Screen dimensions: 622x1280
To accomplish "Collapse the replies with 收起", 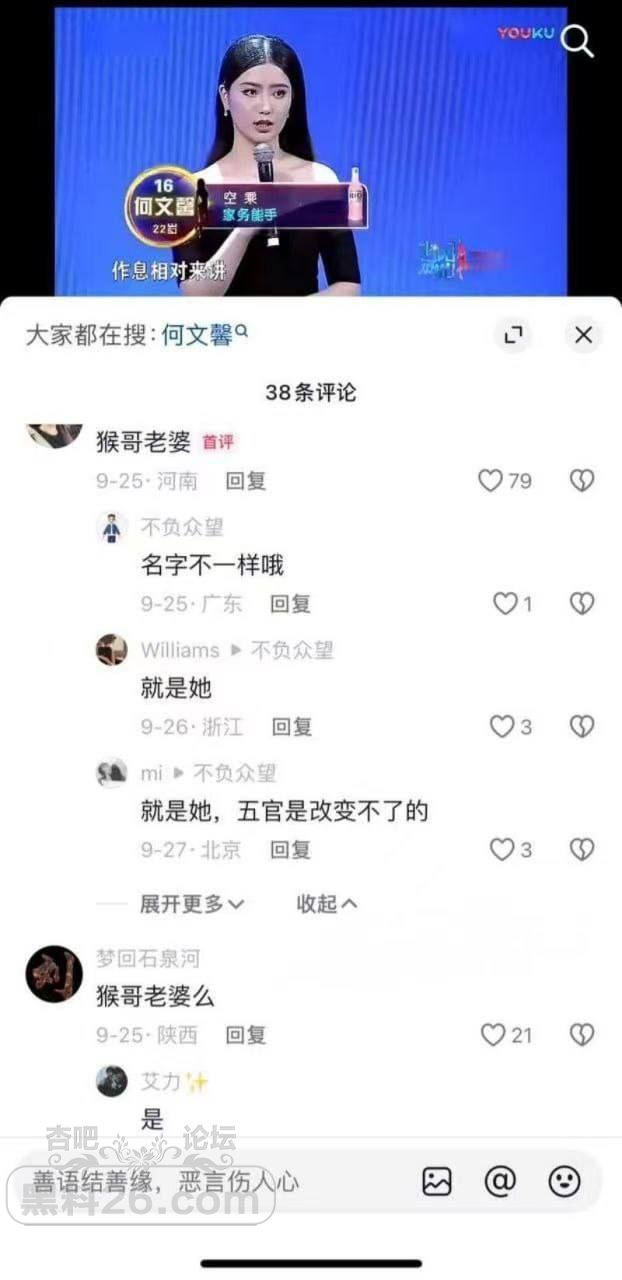I will click(326, 904).
